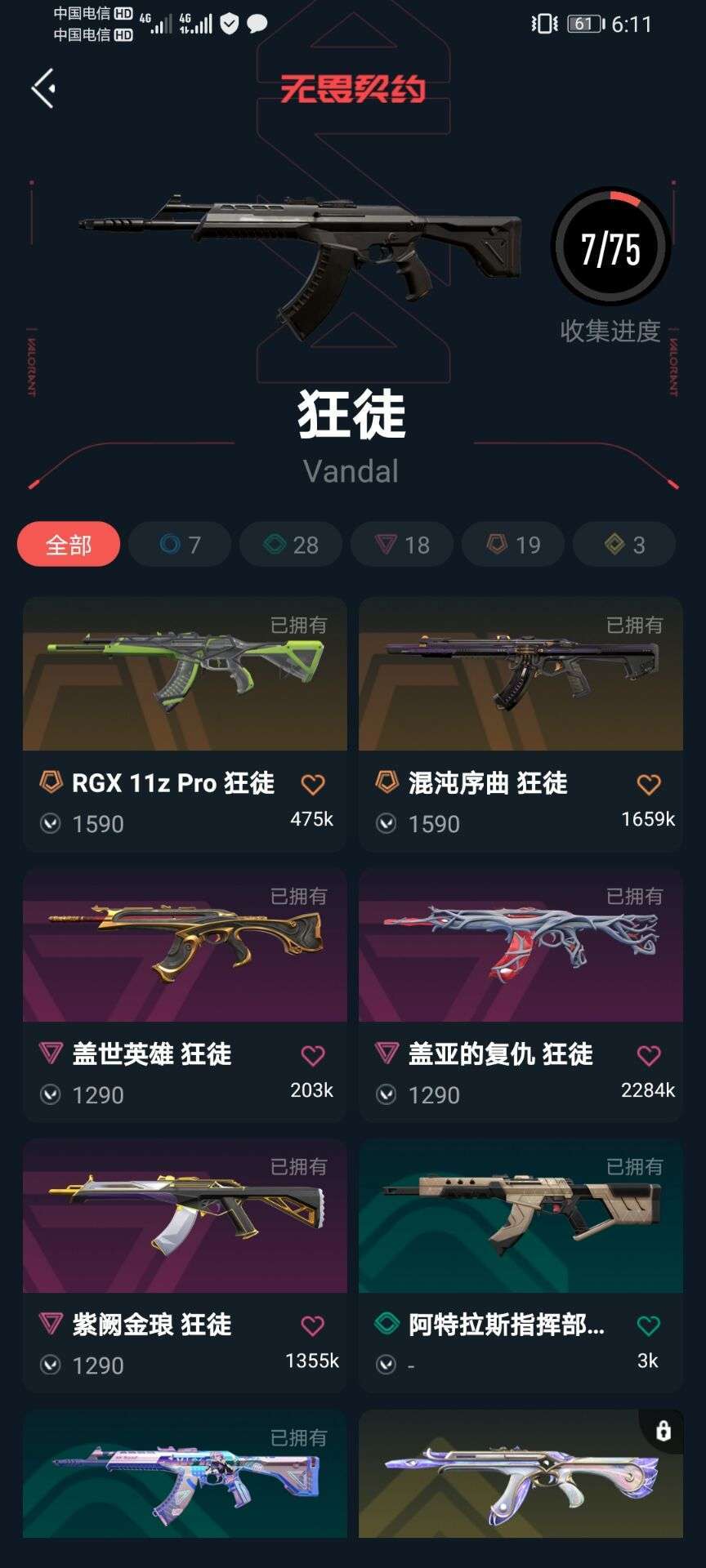The image size is (706, 1568).
Task: Like the 紫阙金琅 狂徒 skin
Action: pos(313,1326)
